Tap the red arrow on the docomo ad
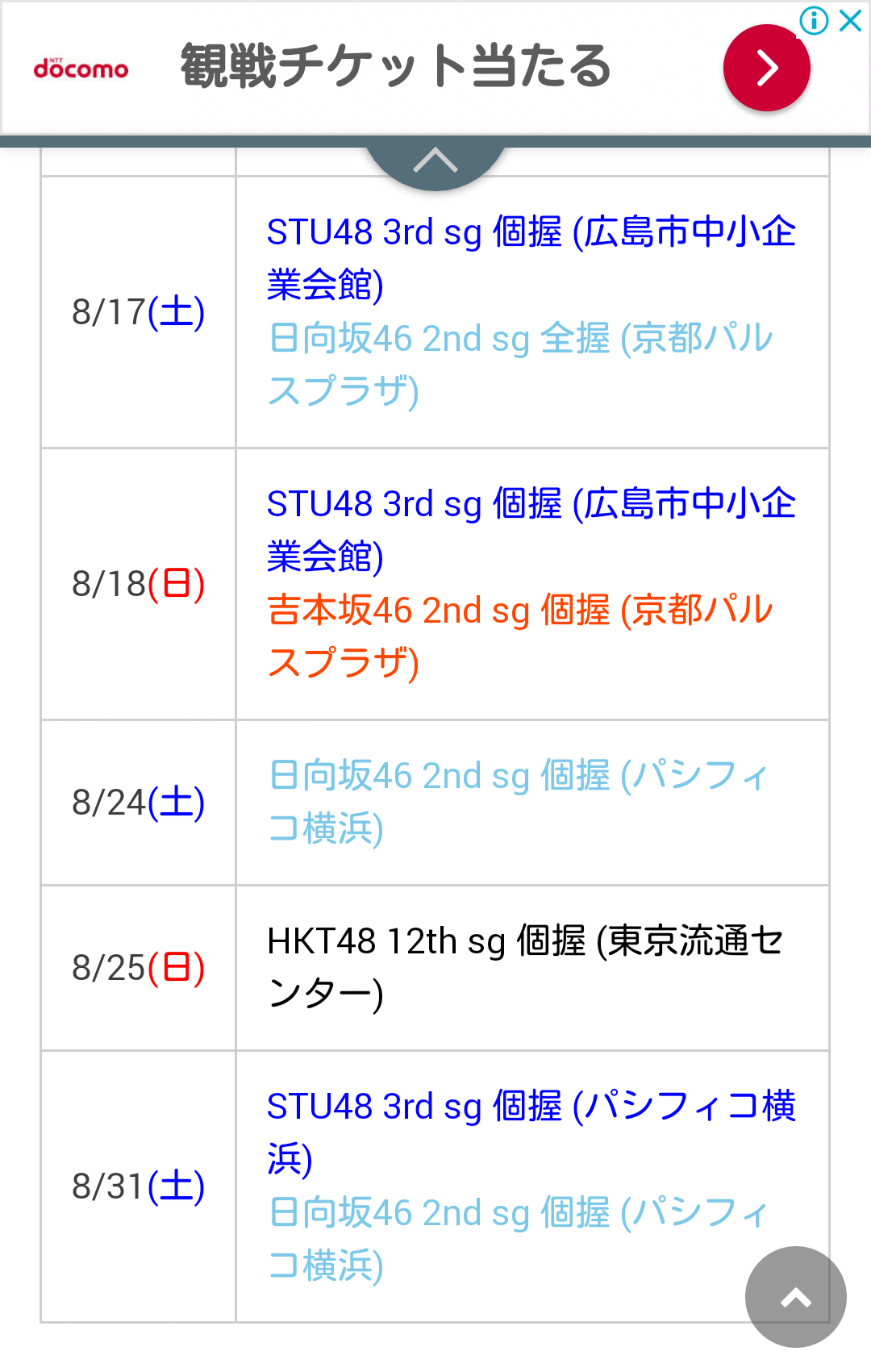The height and width of the screenshot is (1372, 871). [766, 68]
